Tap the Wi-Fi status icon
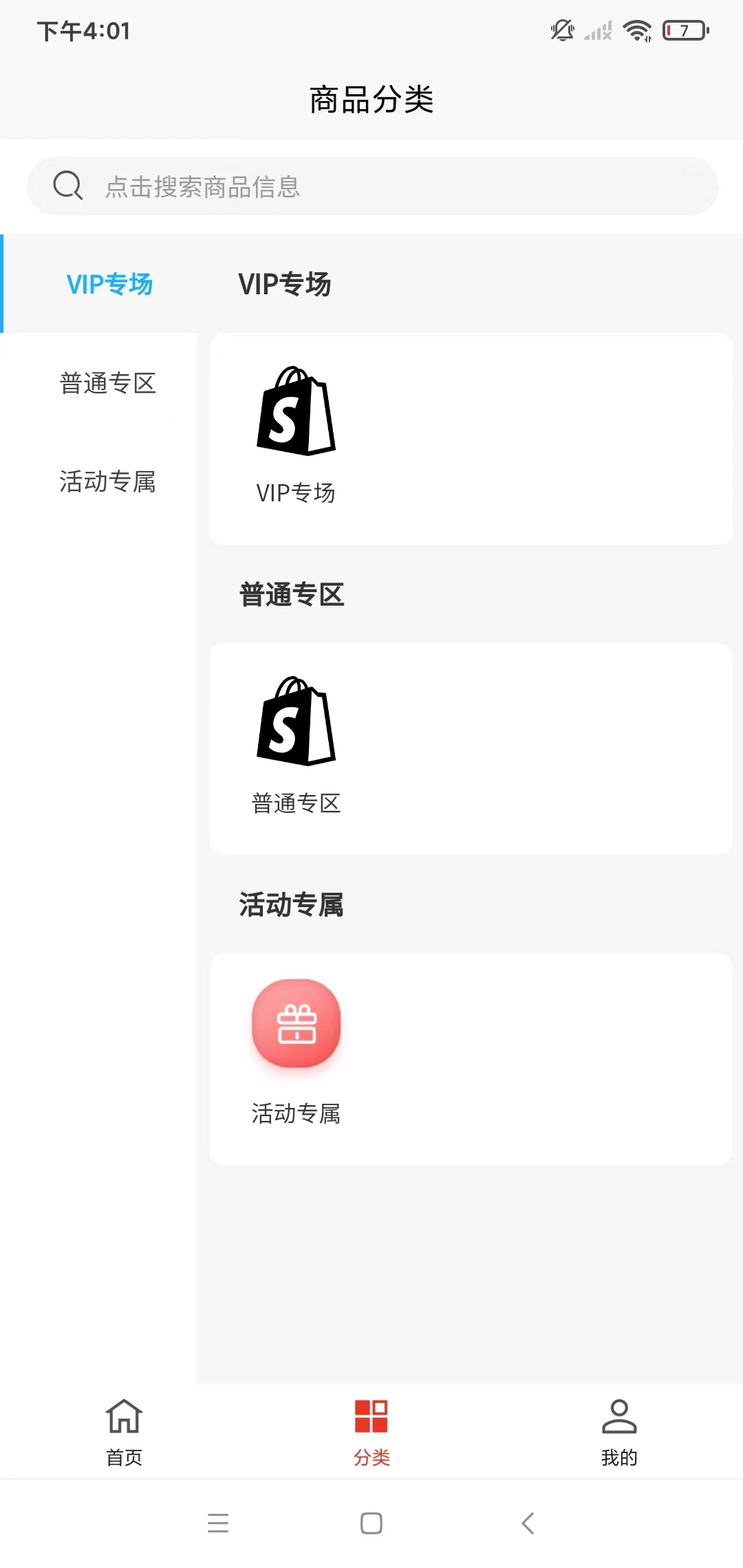 636,31
